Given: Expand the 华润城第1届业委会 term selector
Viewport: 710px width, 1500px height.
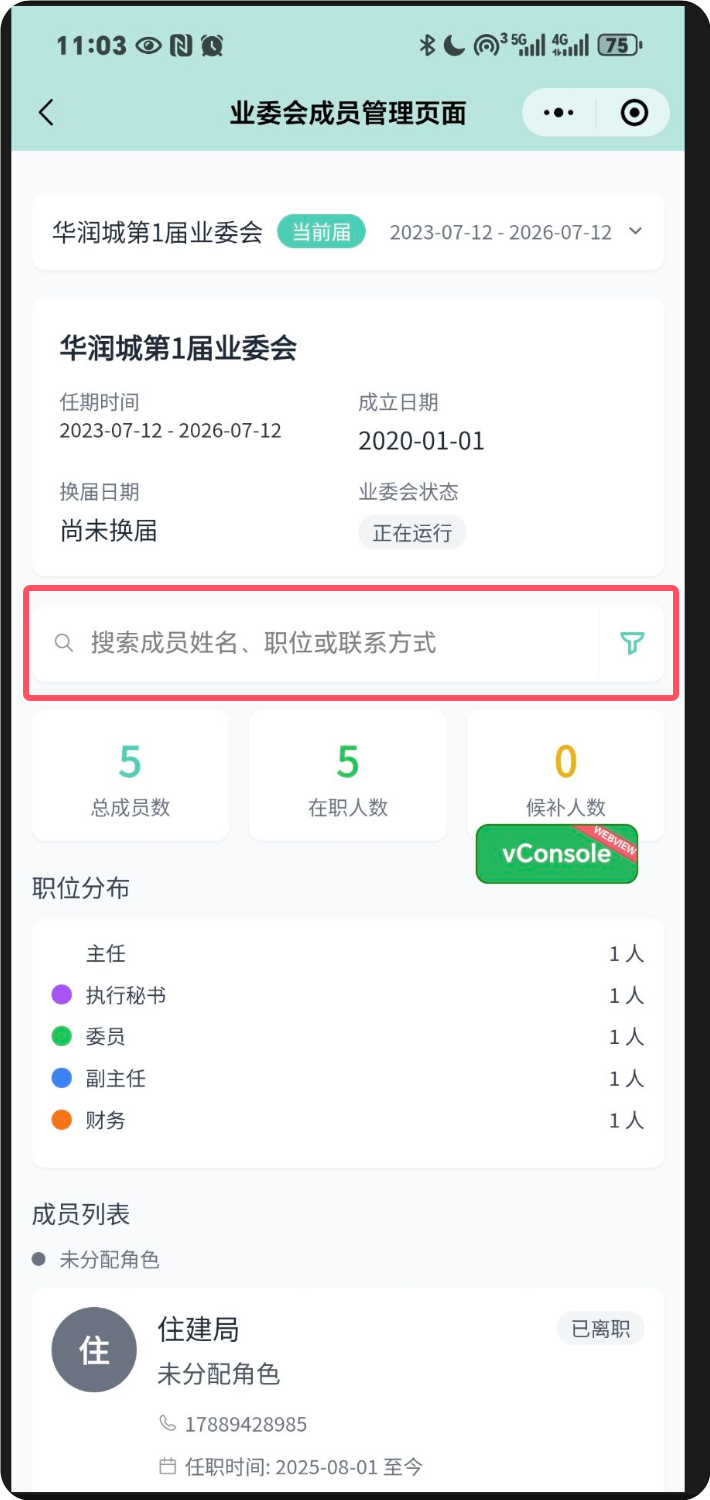Looking at the screenshot, I should (635, 232).
